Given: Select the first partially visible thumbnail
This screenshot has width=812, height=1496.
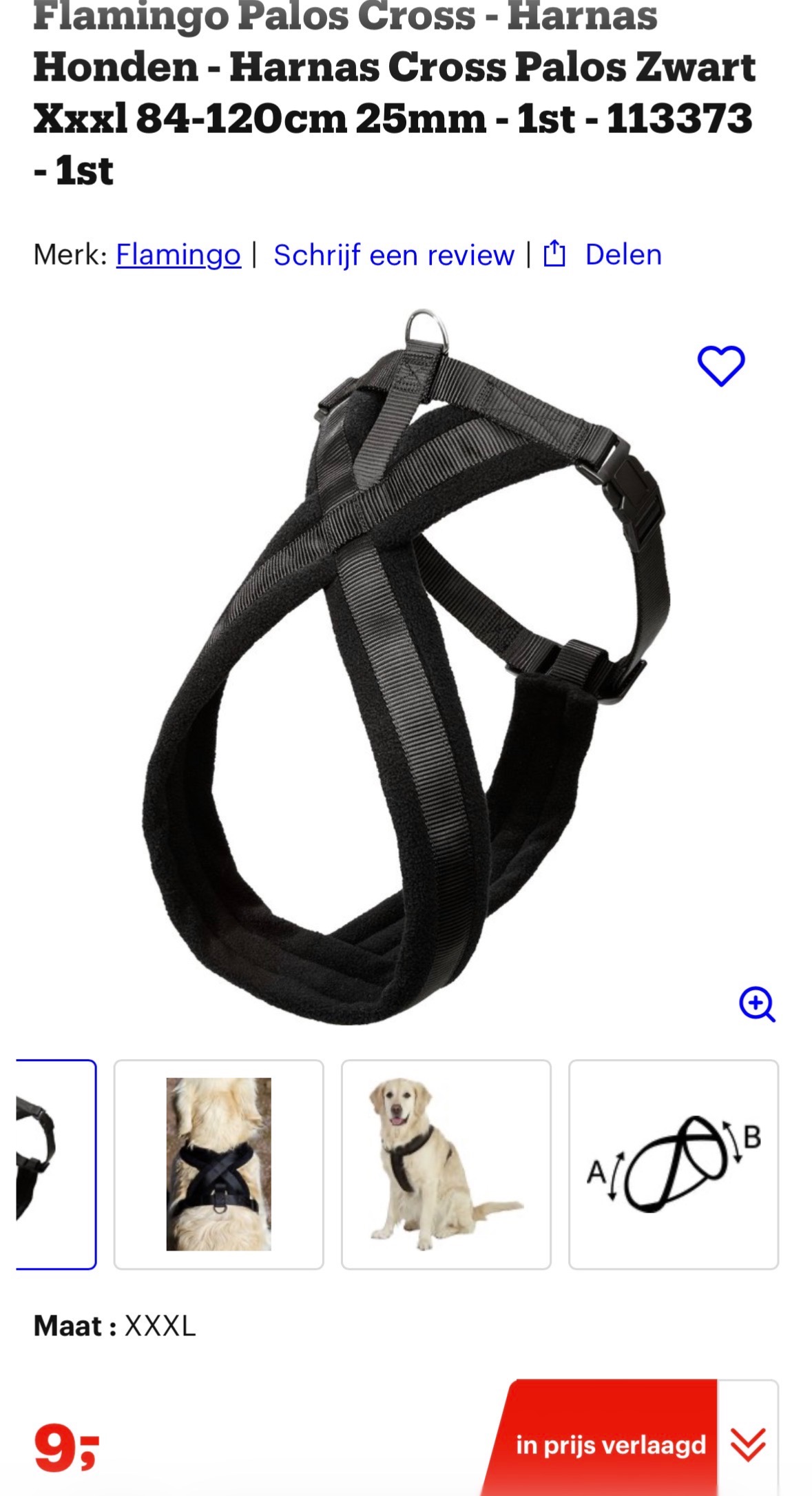Looking at the screenshot, I should [55, 1164].
